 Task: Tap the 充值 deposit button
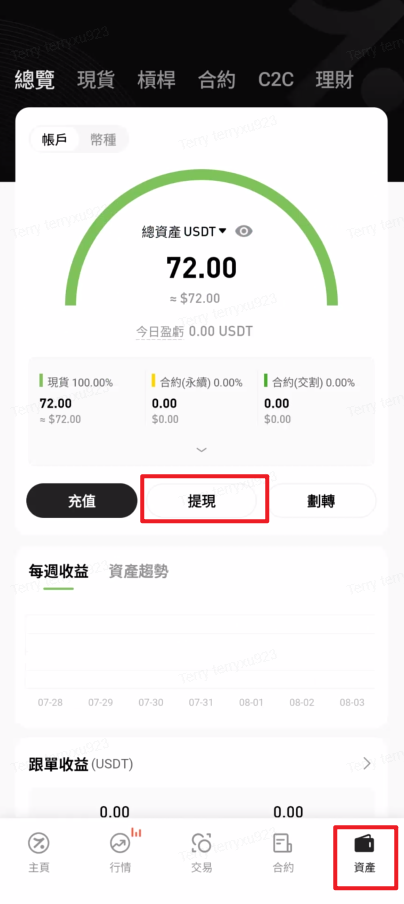(82, 500)
